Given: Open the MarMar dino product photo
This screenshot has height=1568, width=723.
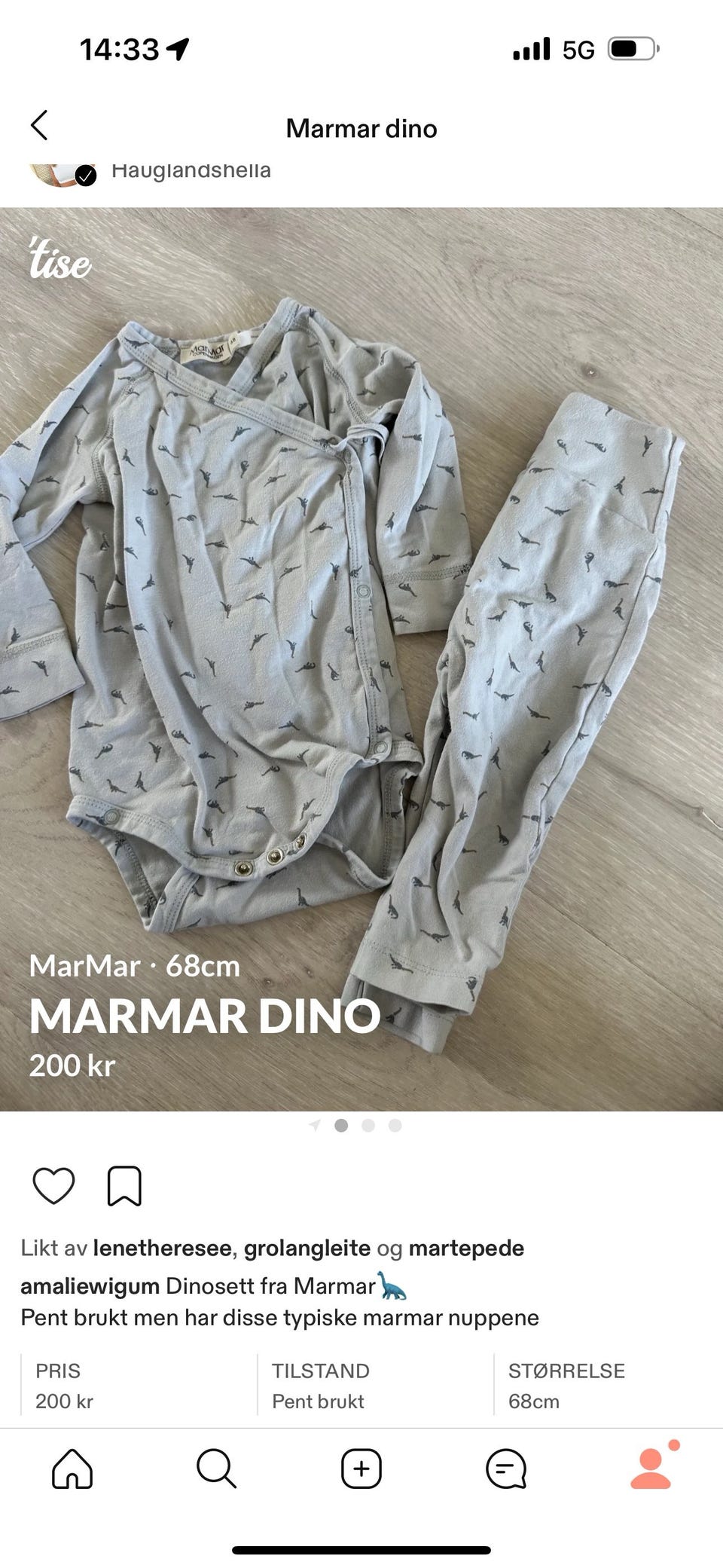Looking at the screenshot, I should [361, 659].
